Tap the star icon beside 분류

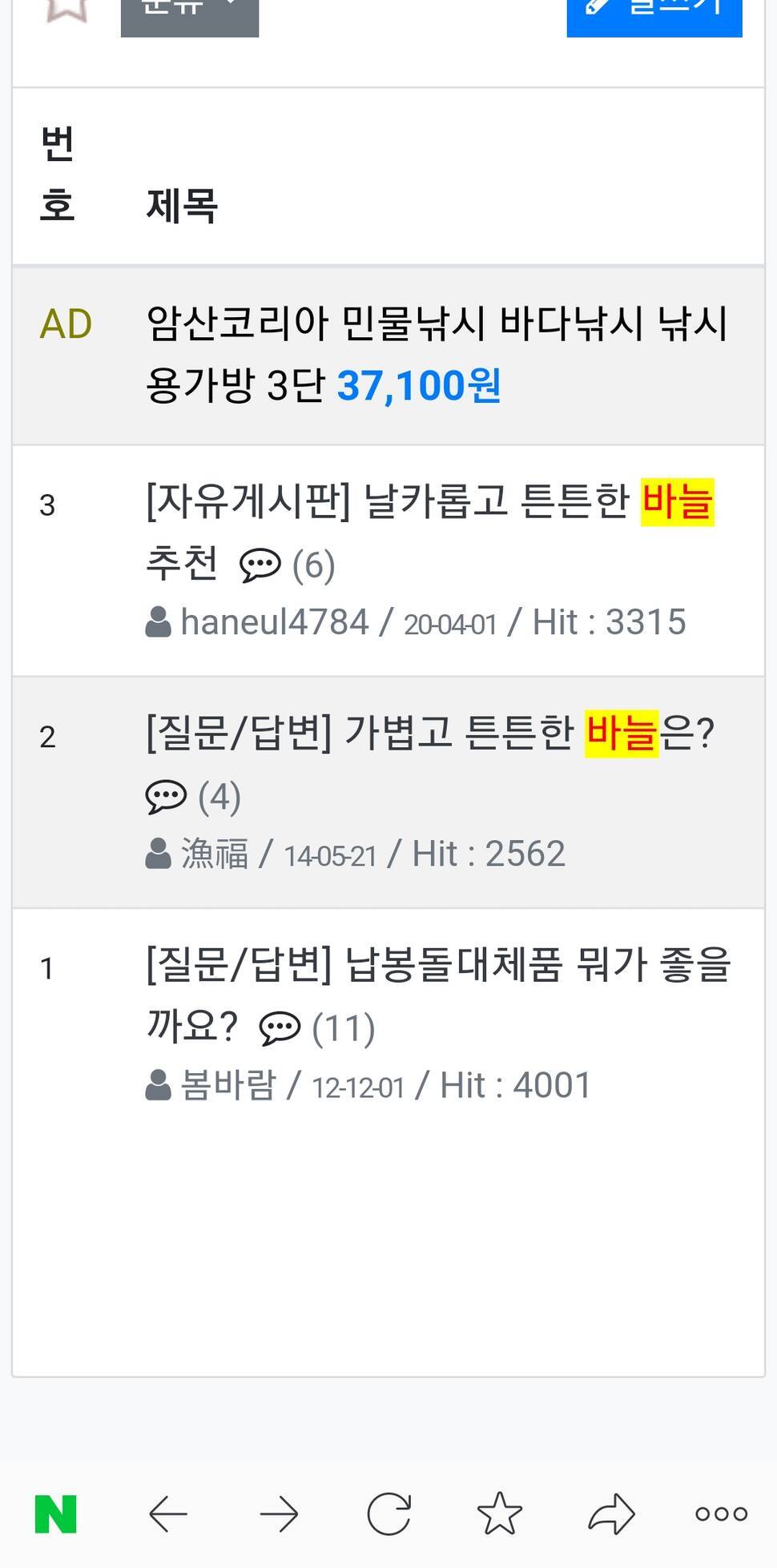67,10
